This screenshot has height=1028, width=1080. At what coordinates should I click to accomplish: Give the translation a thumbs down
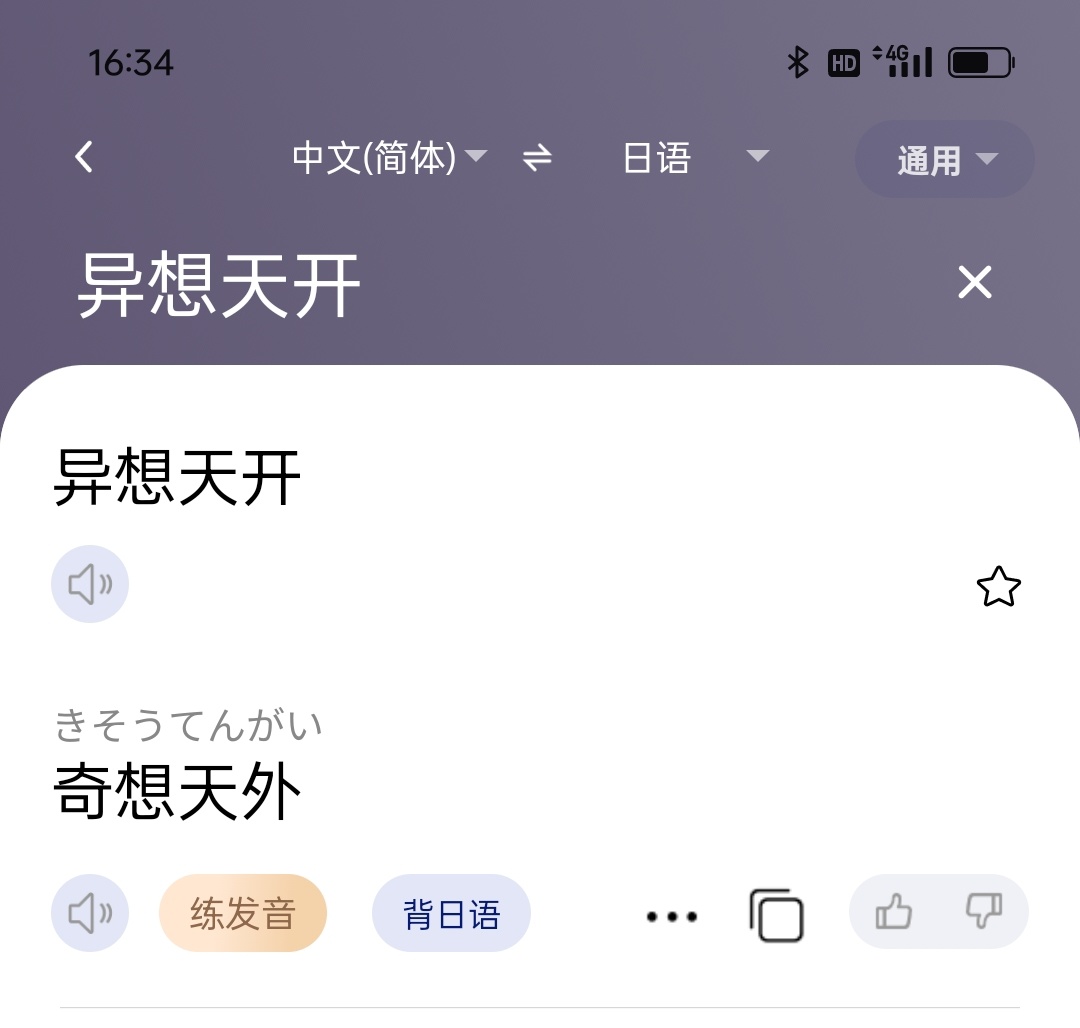click(983, 912)
